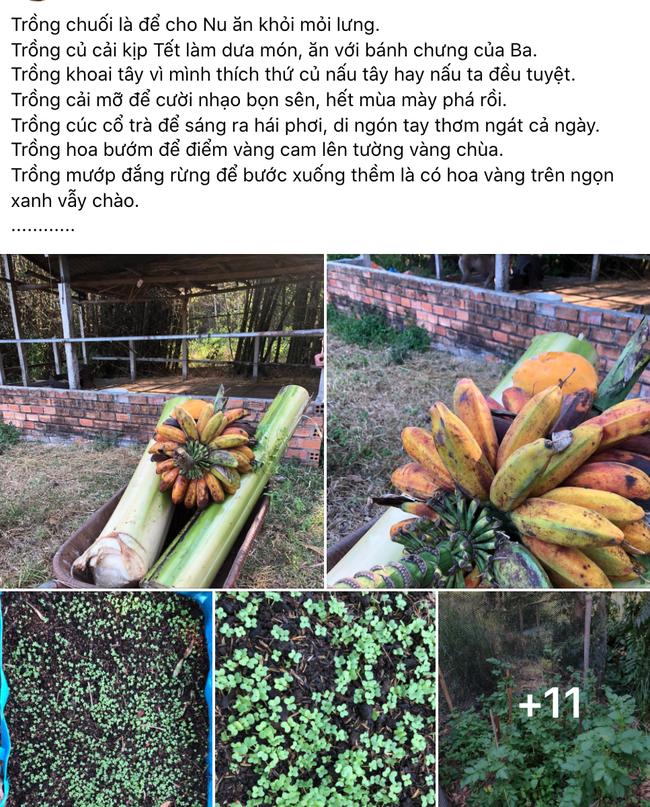
Task: Open the seedling tray photo with blue edge
Action: point(106,698)
